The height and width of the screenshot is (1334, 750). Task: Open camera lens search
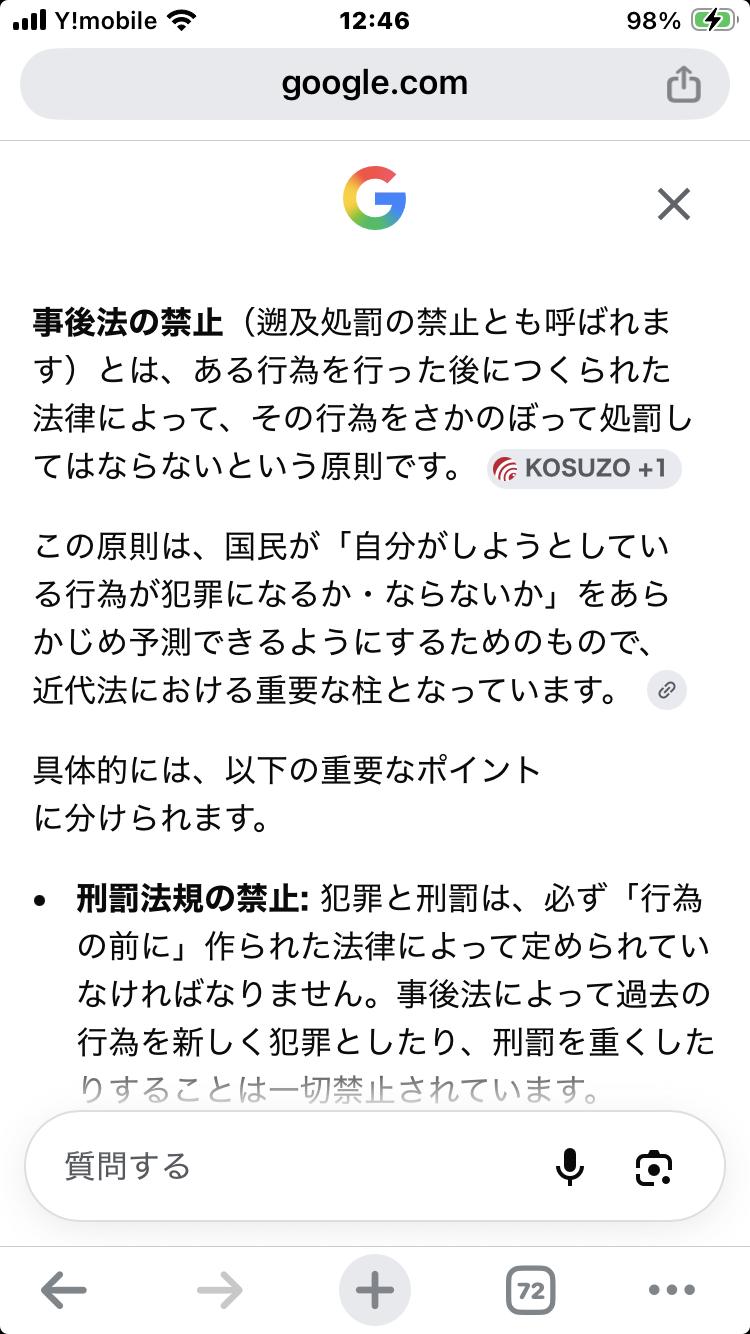(654, 1167)
